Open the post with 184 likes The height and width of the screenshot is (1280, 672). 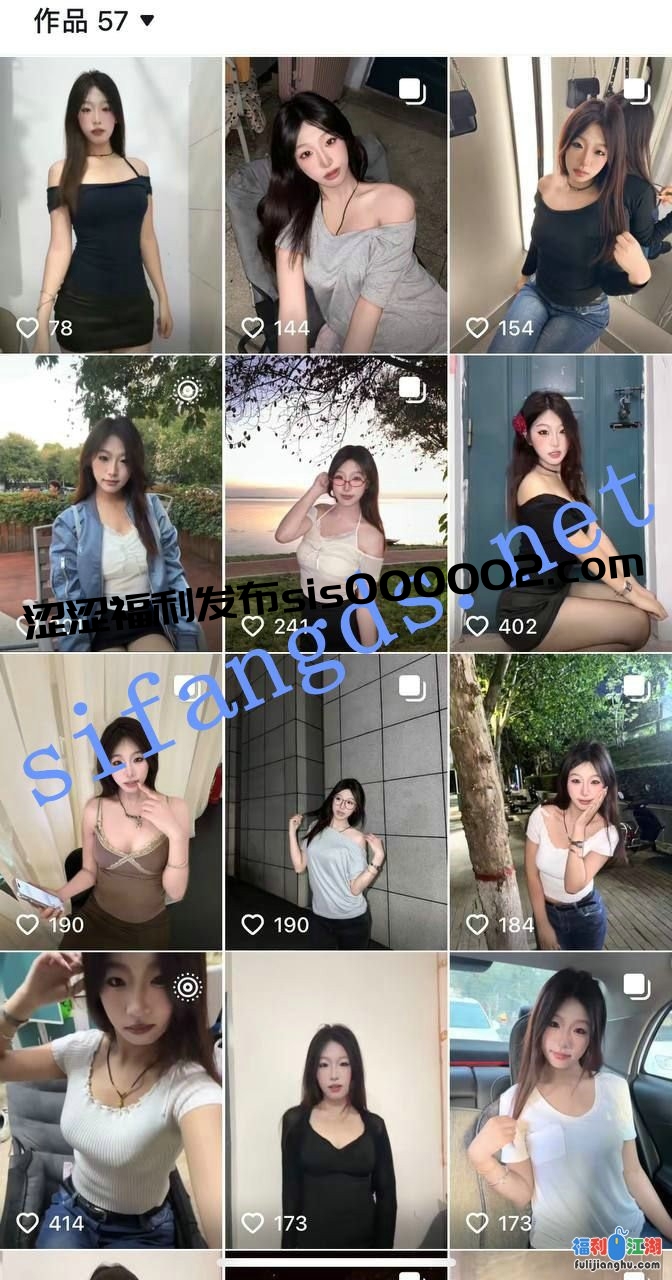[x=561, y=802]
